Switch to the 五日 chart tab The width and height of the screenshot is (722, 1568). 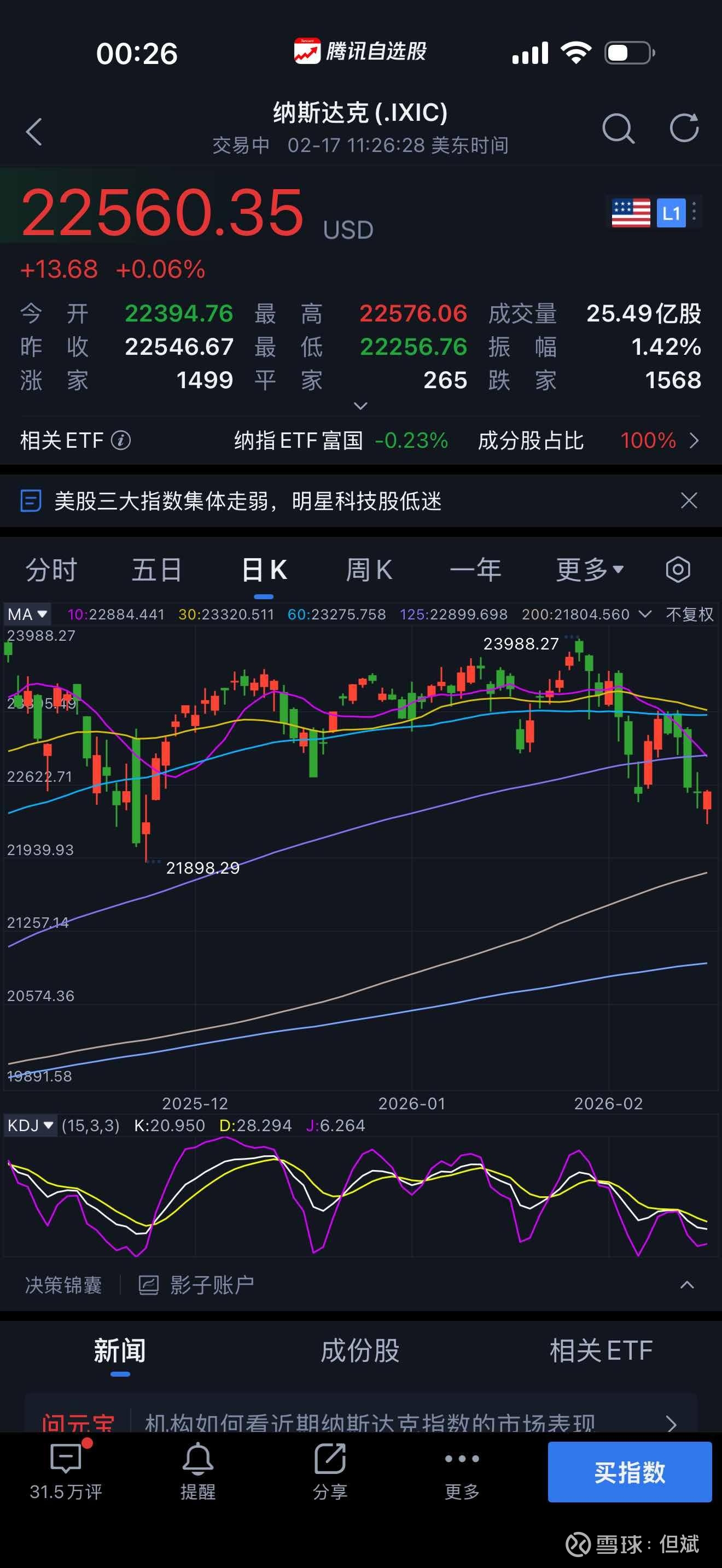[157, 570]
